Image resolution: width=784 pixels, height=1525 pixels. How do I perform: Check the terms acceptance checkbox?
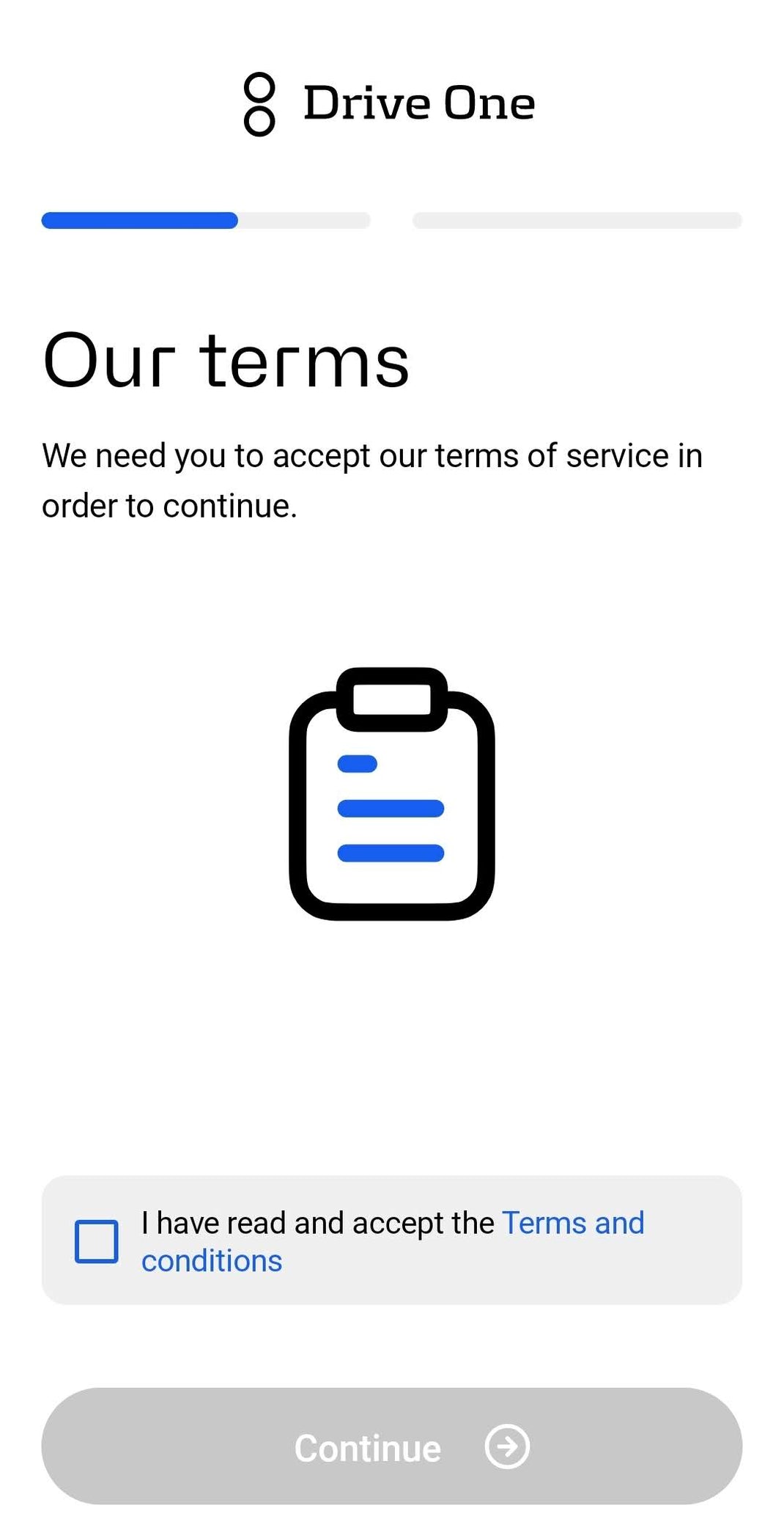[x=97, y=1241]
